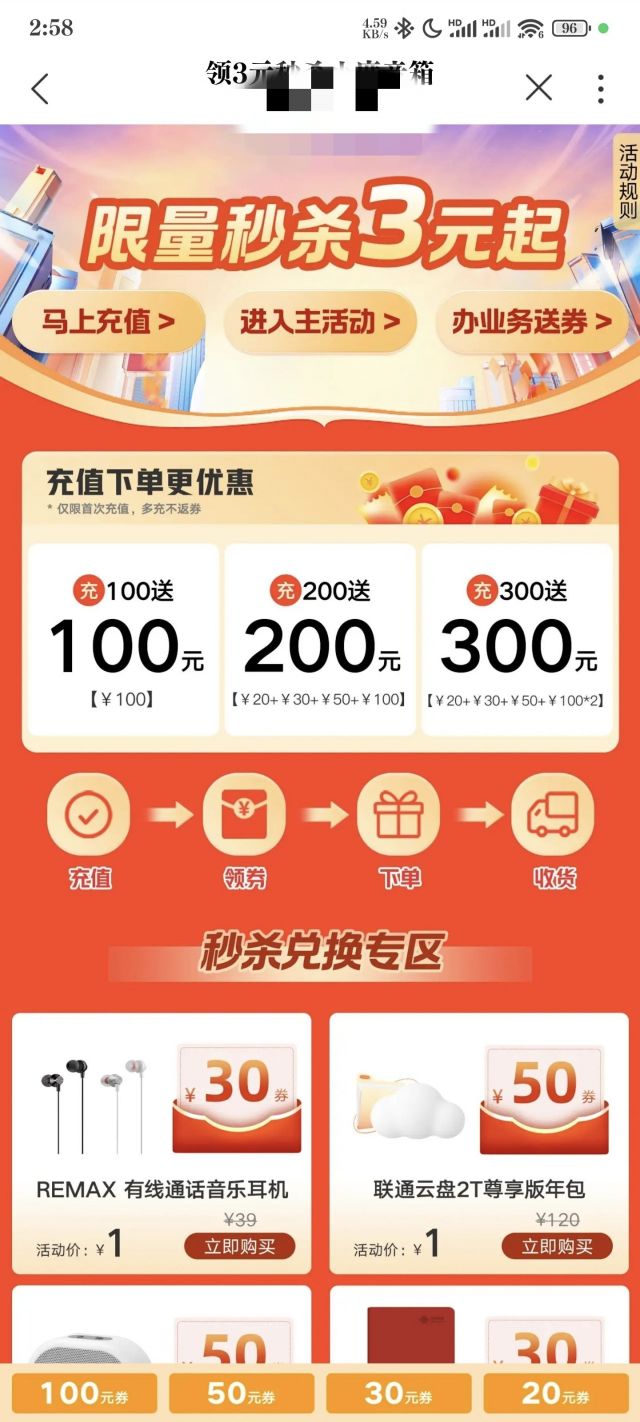Open 活动规则 side tab
Viewport: 640px width, 1422px height.
(x=627, y=182)
